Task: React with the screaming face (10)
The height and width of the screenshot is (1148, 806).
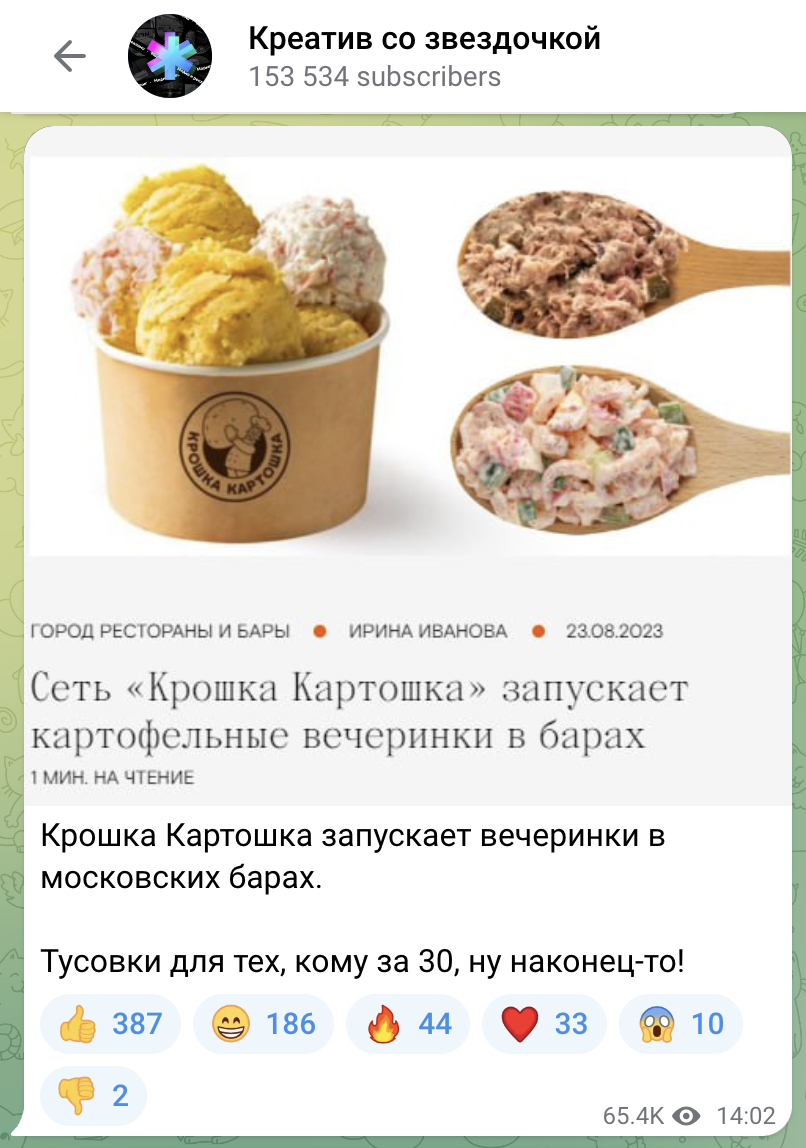Action: coord(681,1024)
